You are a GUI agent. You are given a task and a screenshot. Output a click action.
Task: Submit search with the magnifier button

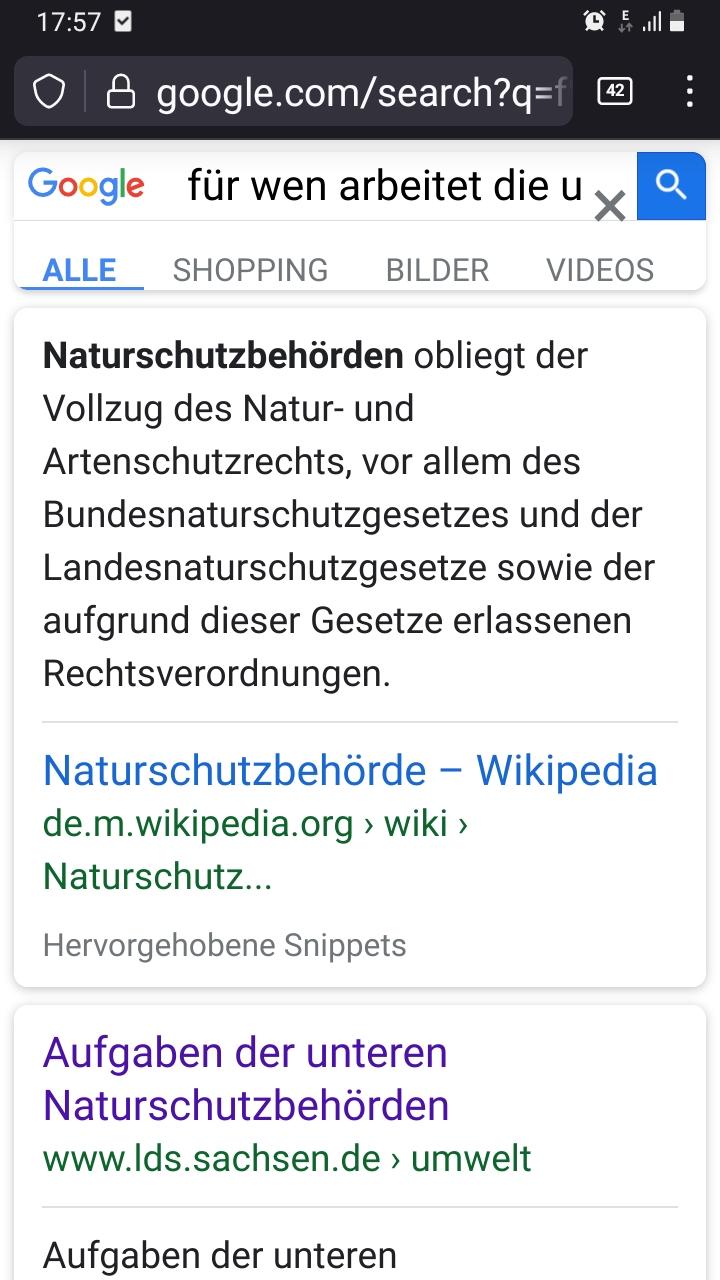[x=671, y=186]
